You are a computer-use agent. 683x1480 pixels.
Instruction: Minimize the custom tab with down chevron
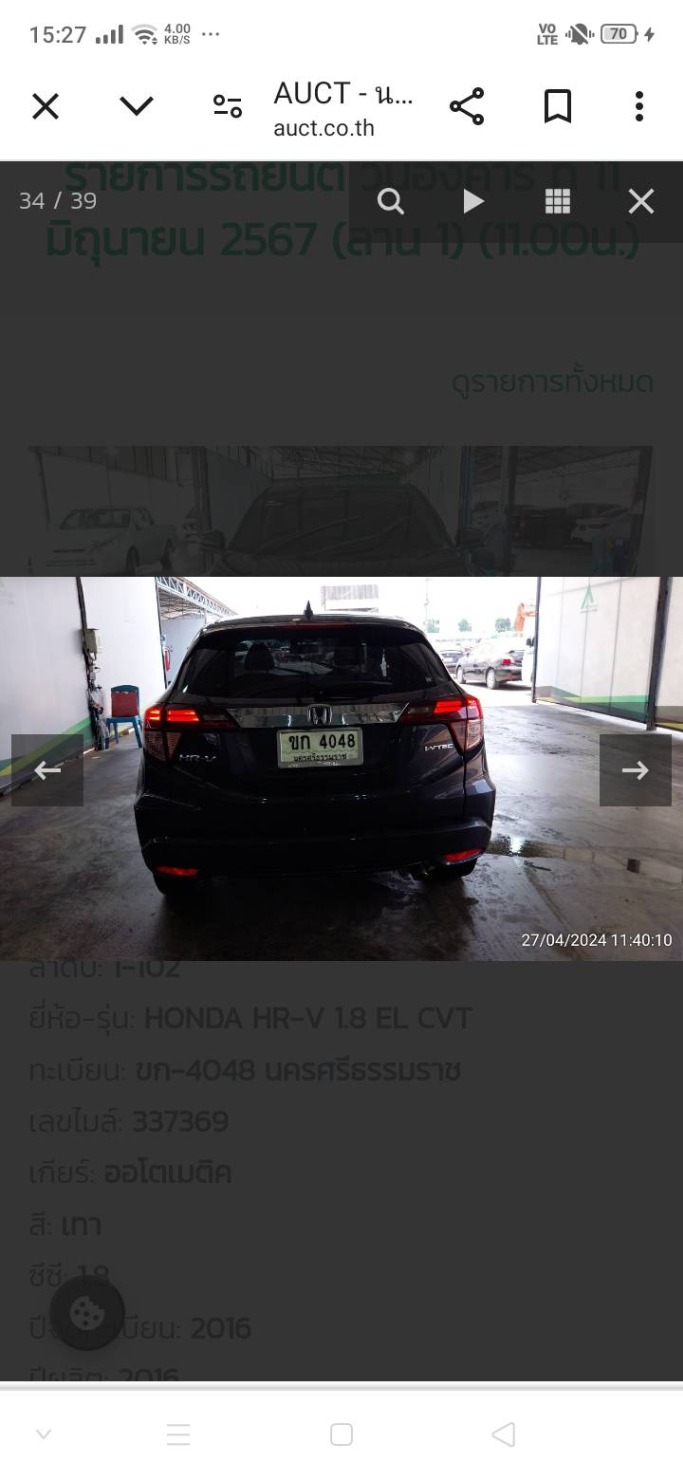(x=137, y=107)
